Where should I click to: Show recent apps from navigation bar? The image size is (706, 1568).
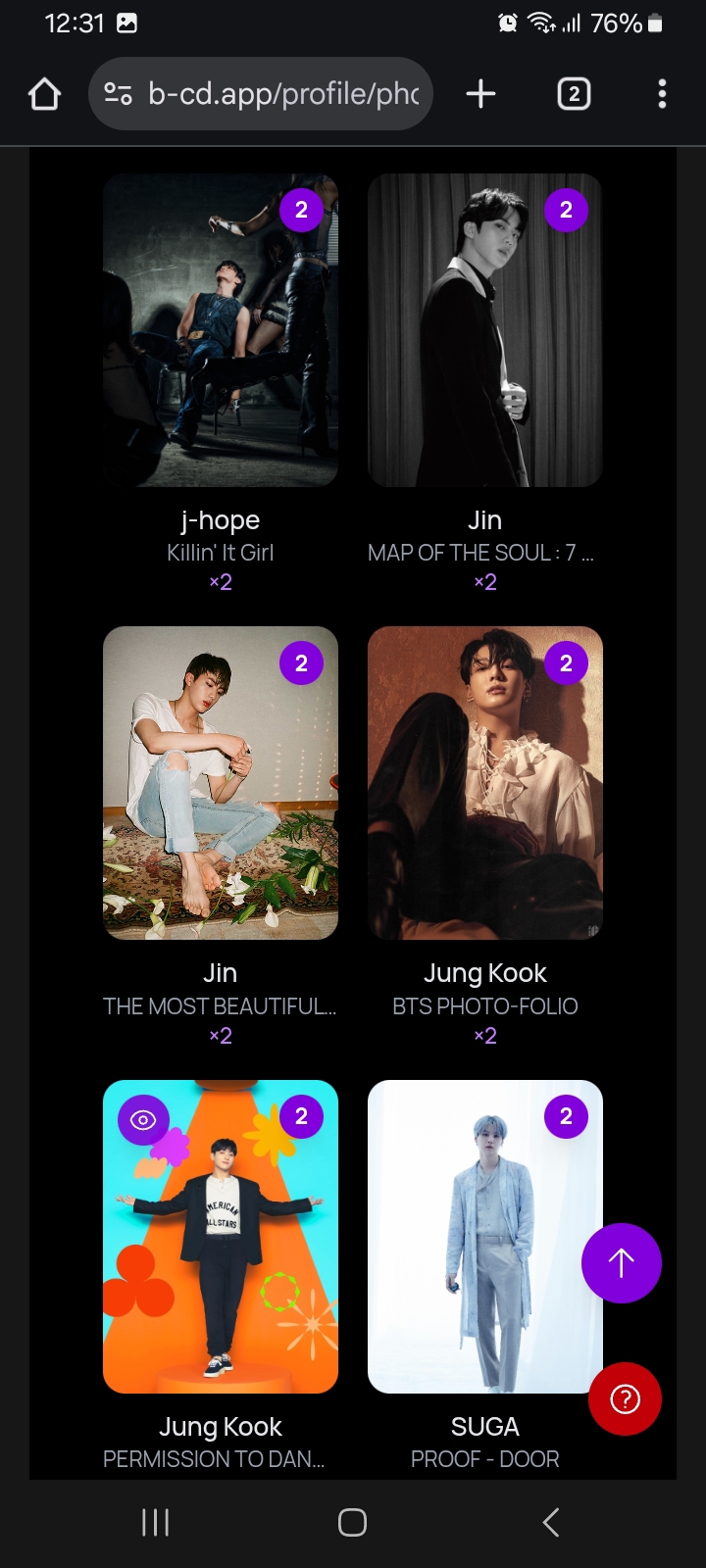[x=155, y=1522]
